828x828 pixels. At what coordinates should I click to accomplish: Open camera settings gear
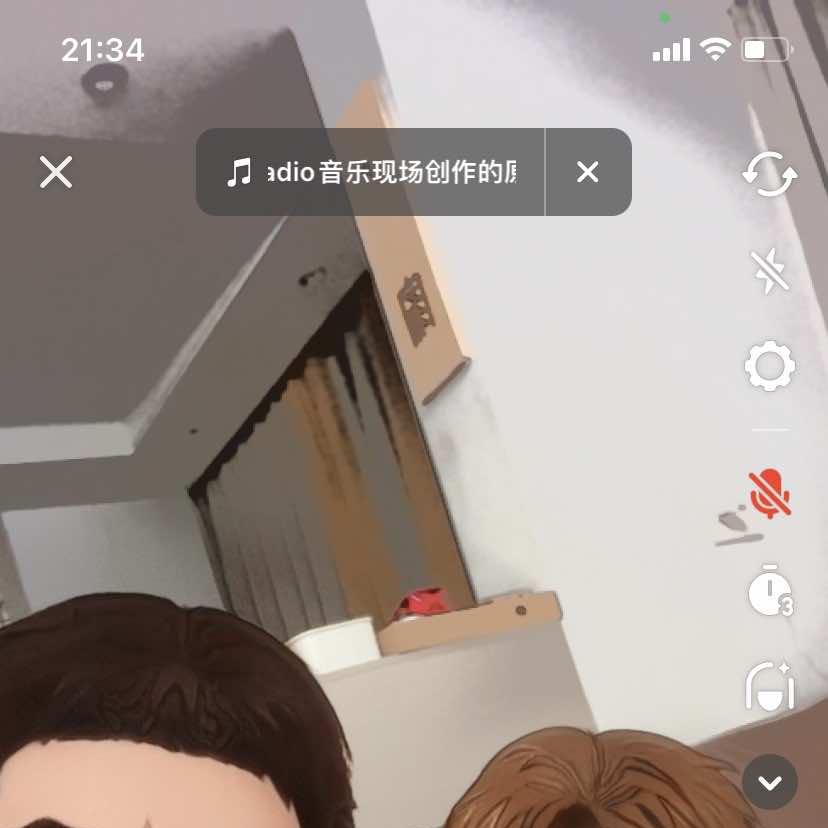769,366
